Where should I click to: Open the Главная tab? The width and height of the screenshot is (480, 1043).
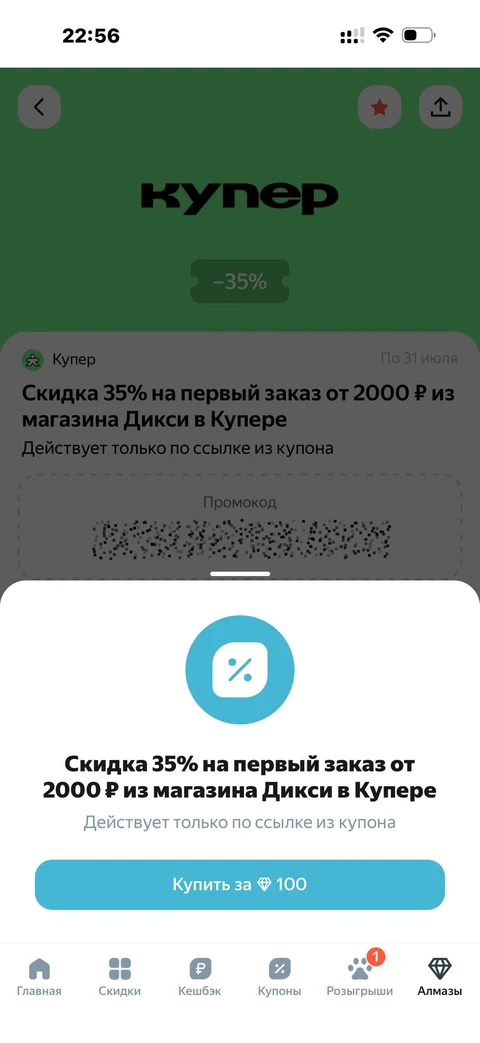[40, 976]
